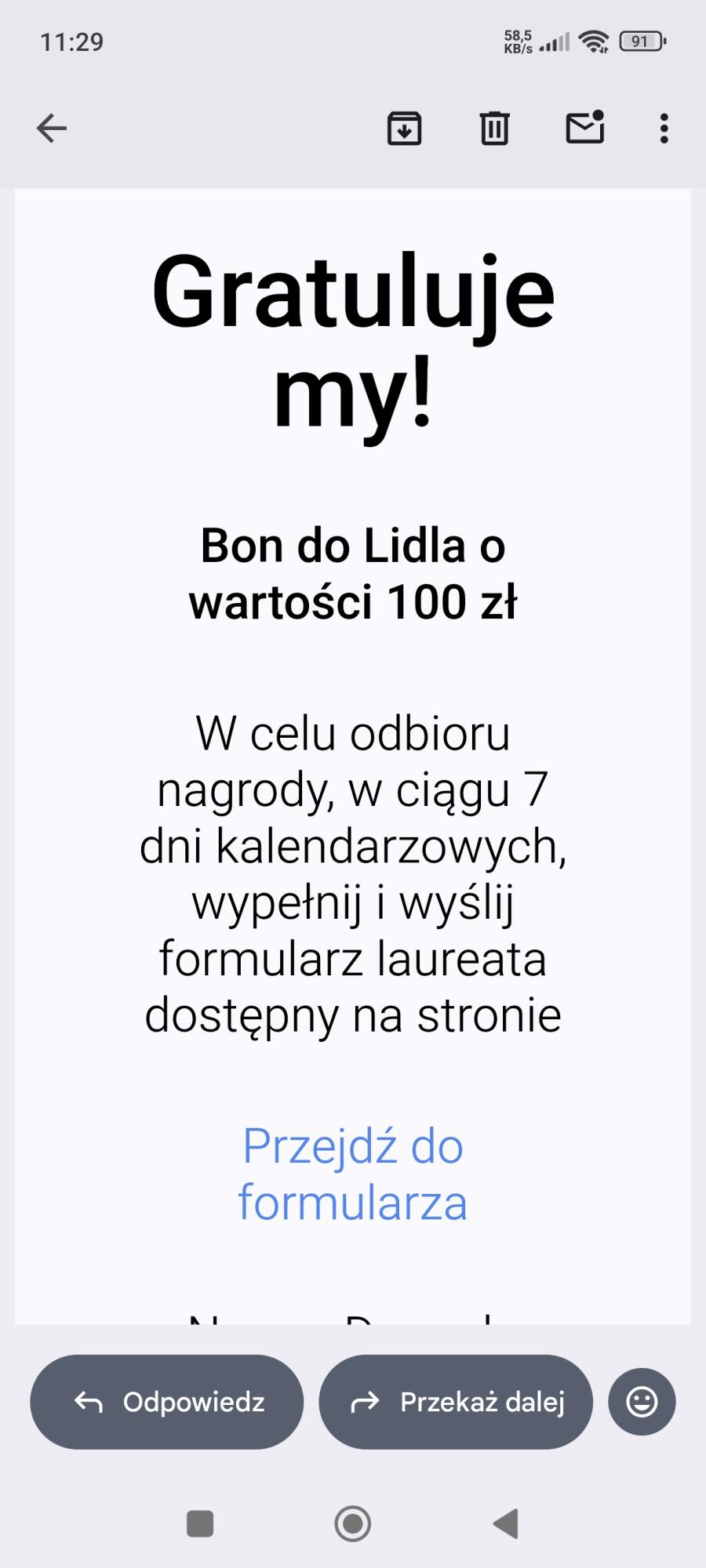Open the overflow menu
This screenshot has width=706, height=1568.
point(664,128)
